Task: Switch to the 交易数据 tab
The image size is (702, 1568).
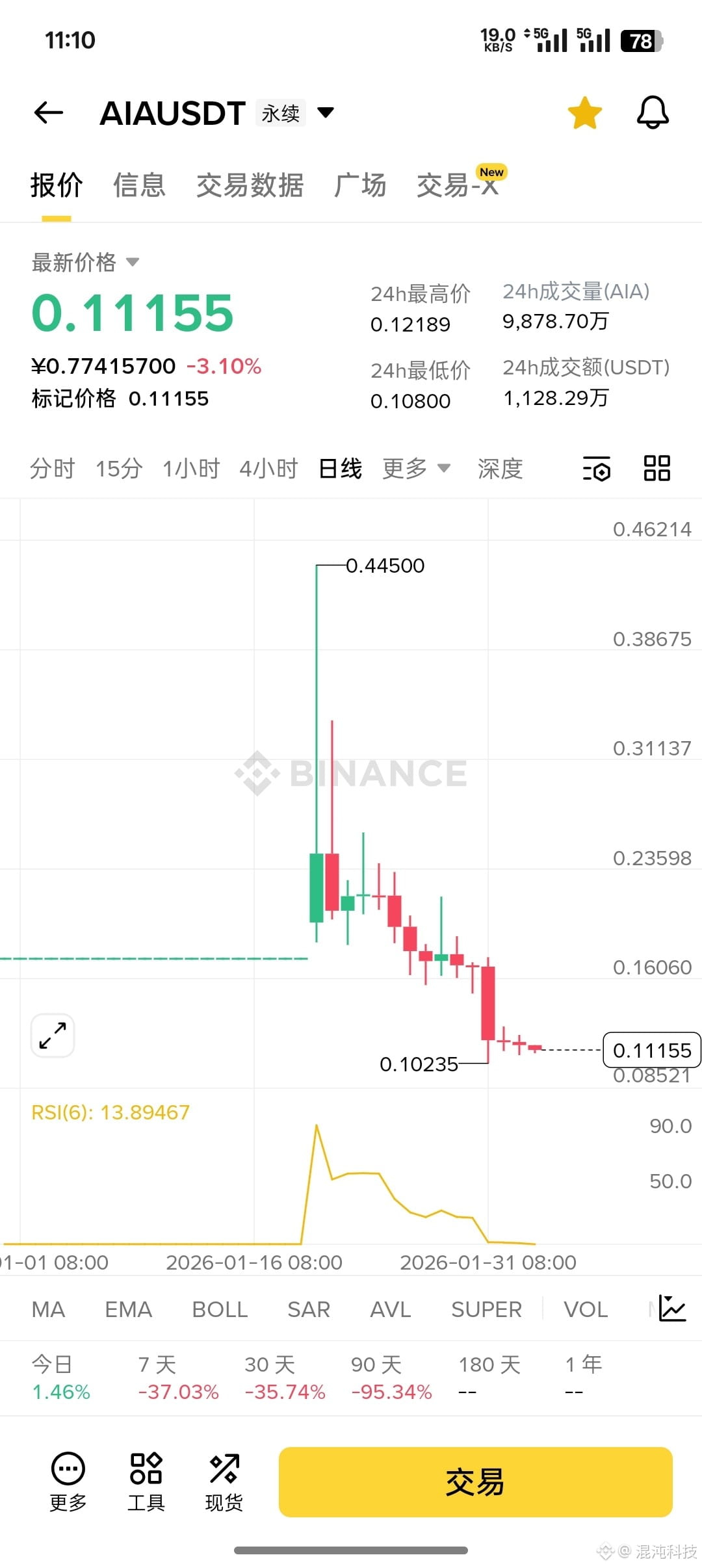Action: (x=250, y=185)
